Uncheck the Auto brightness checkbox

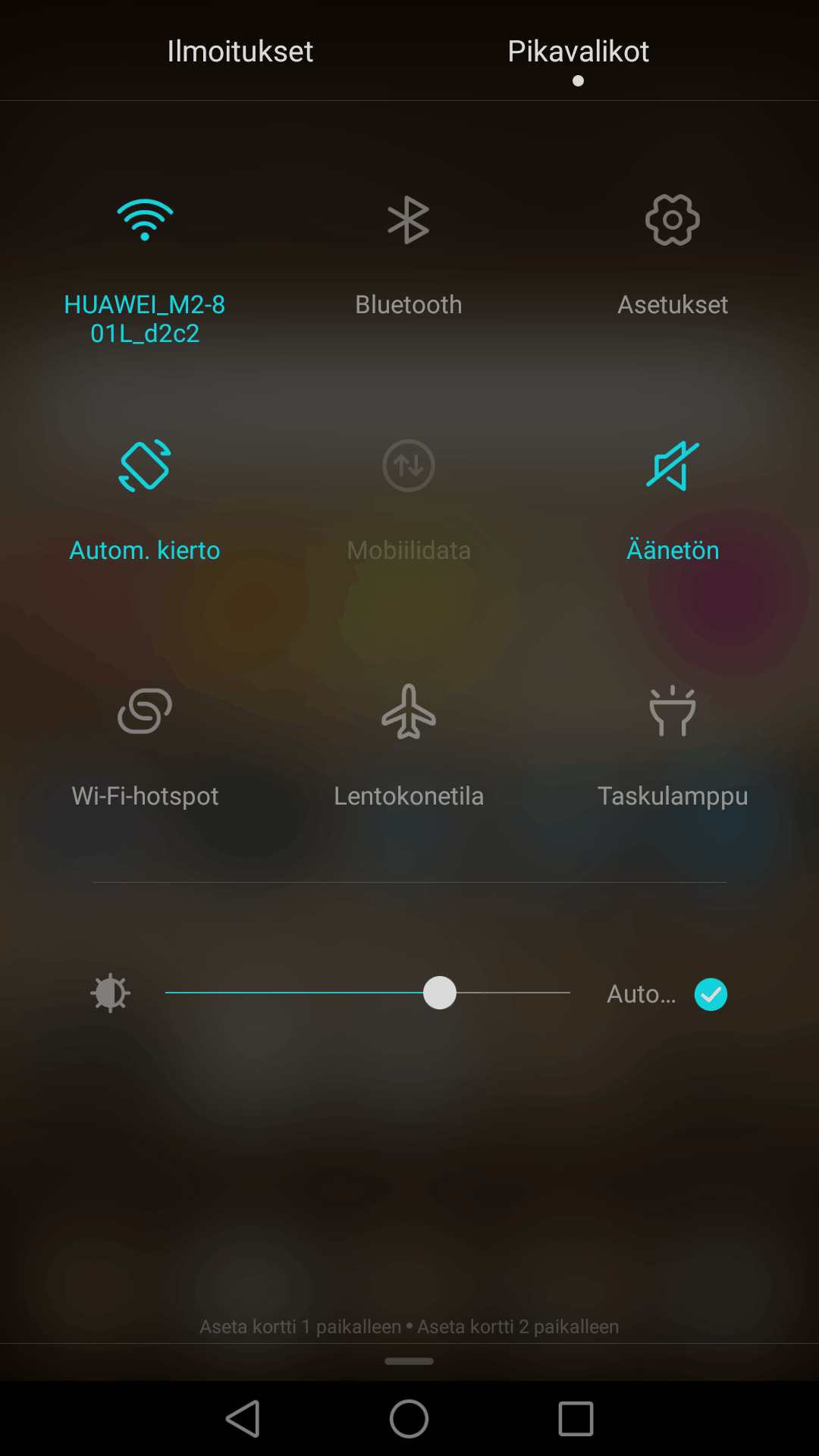point(711,994)
